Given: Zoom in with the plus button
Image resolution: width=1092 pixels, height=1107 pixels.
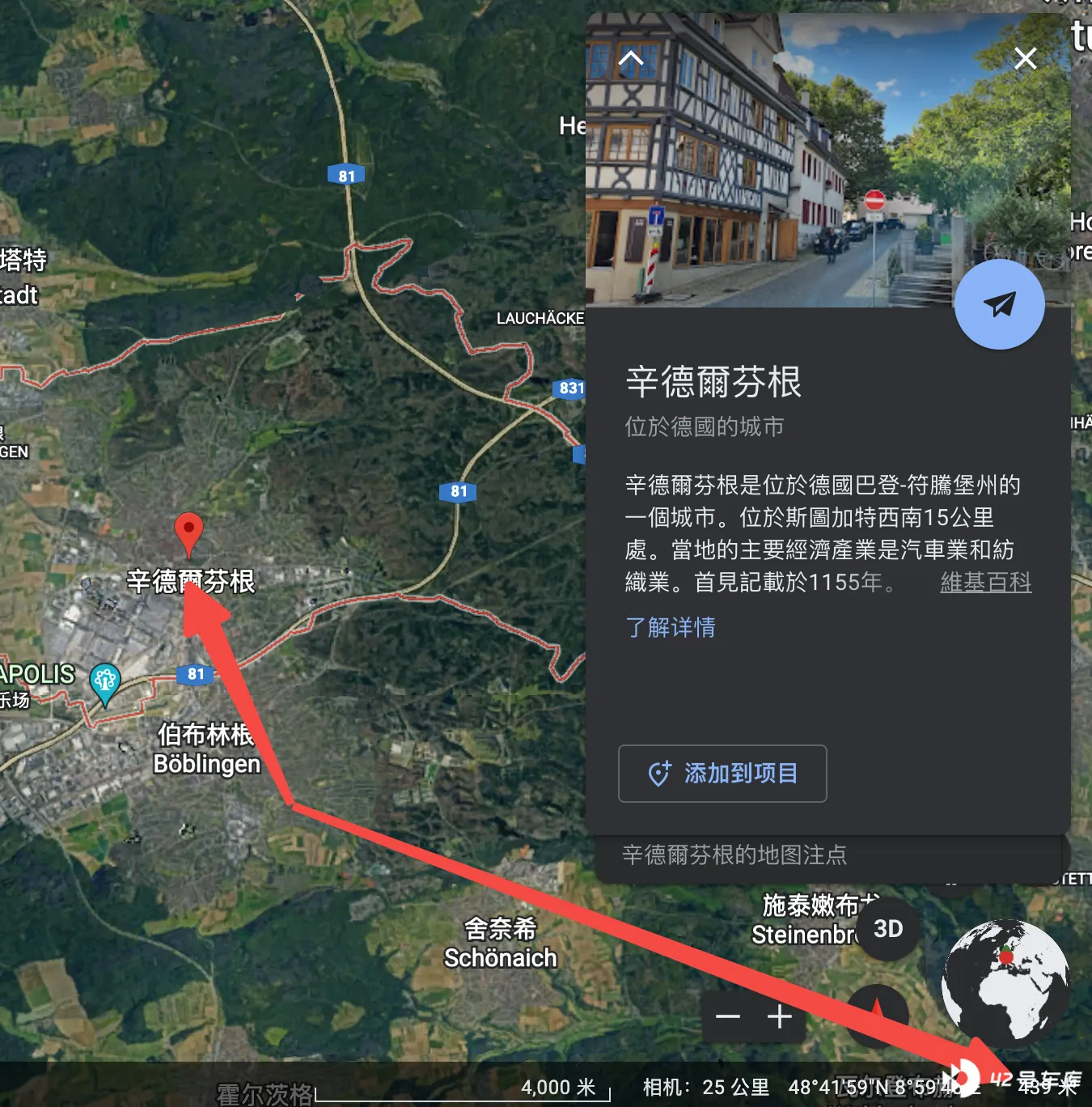Looking at the screenshot, I should coord(780,1016).
